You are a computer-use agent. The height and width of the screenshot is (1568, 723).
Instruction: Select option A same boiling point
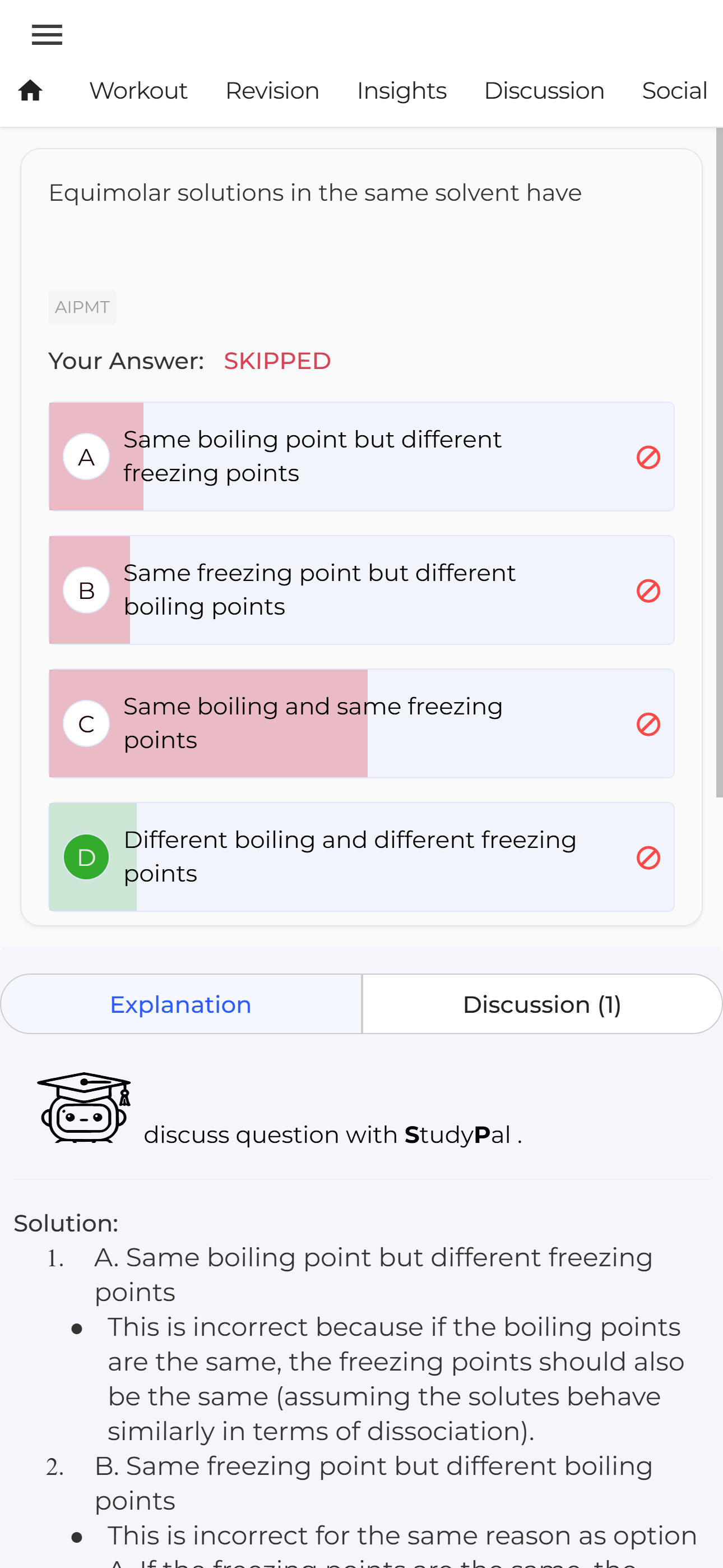coord(312,456)
